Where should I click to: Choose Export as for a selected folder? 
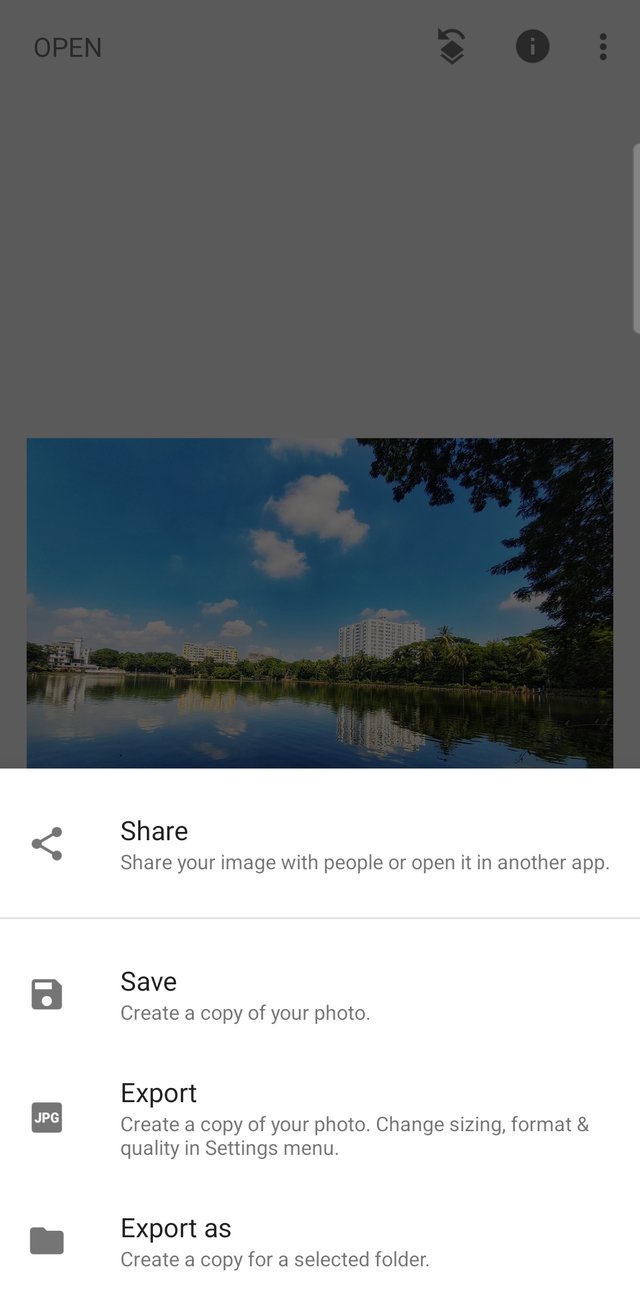[320, 1242]
